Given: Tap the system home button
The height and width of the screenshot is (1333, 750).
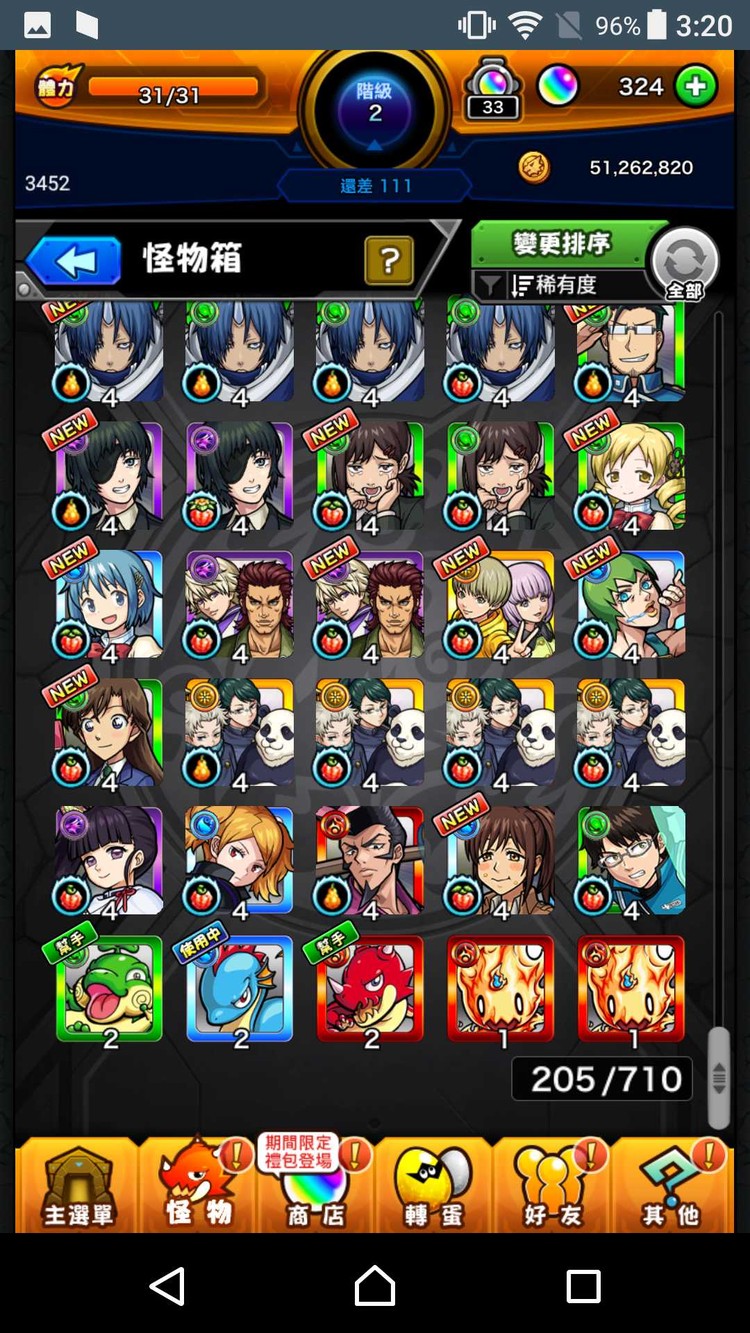Looking at the screenshot, I should pyautogui.click(x=375, y=1285).
